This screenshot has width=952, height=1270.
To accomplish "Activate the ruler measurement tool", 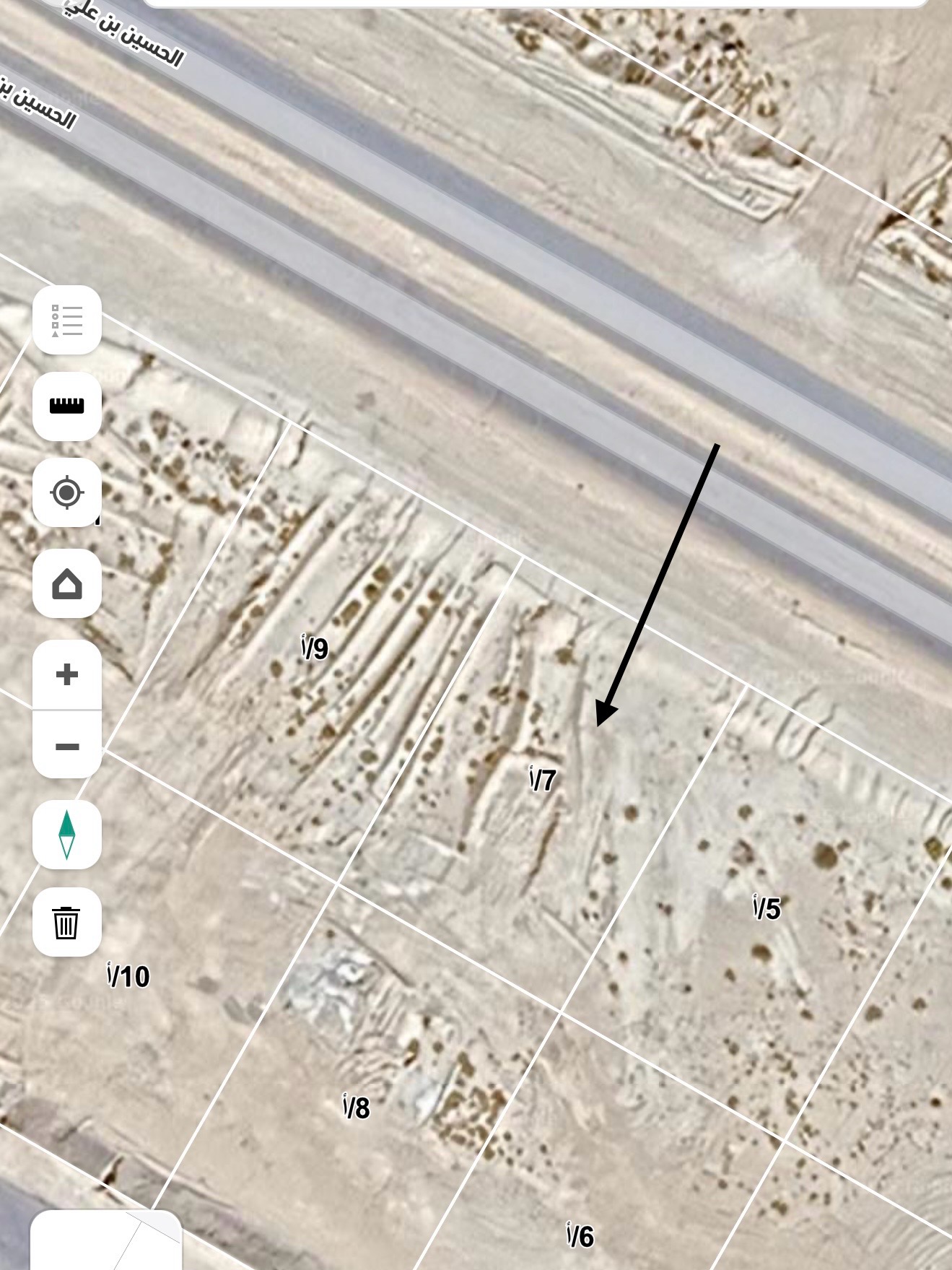I will (x=67, y=406).
